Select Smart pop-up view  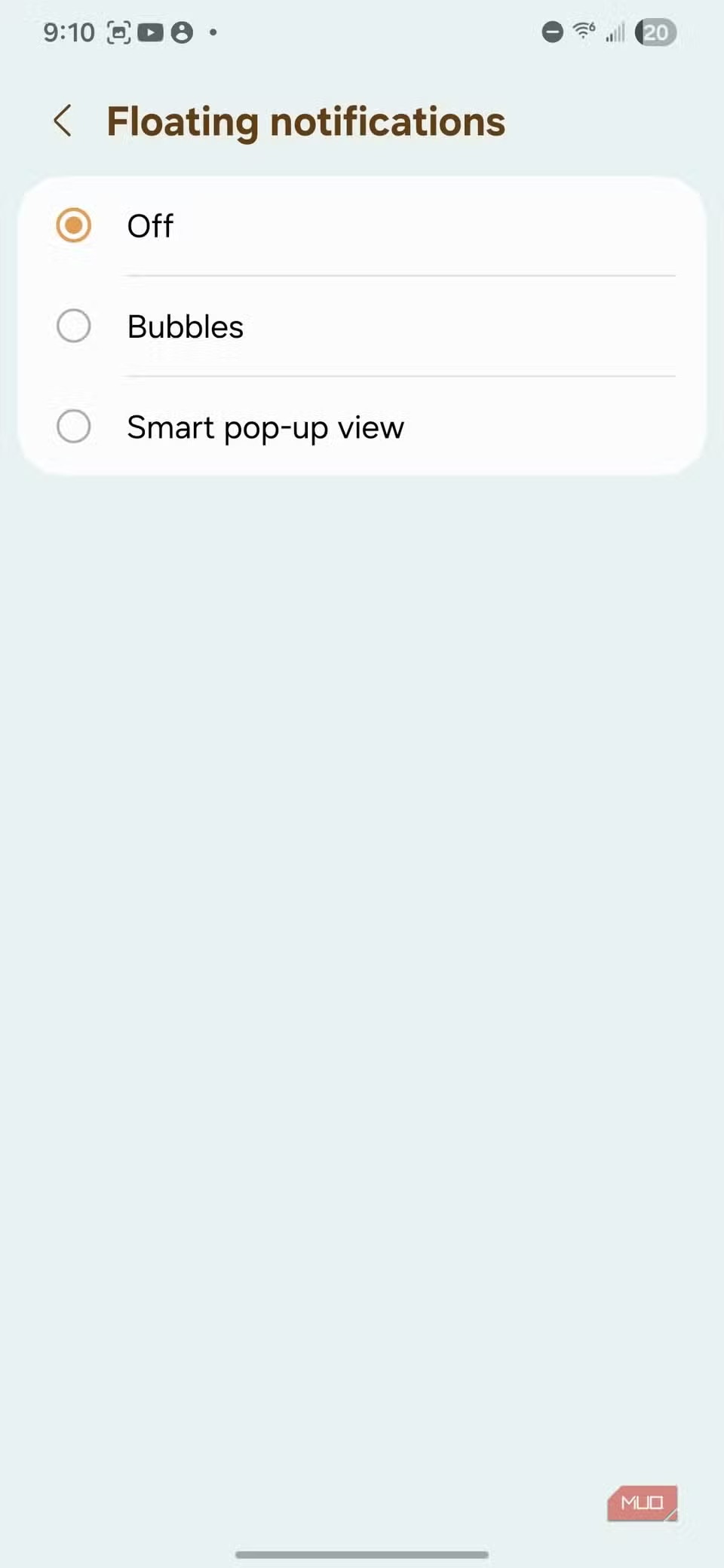click(74, 427)
